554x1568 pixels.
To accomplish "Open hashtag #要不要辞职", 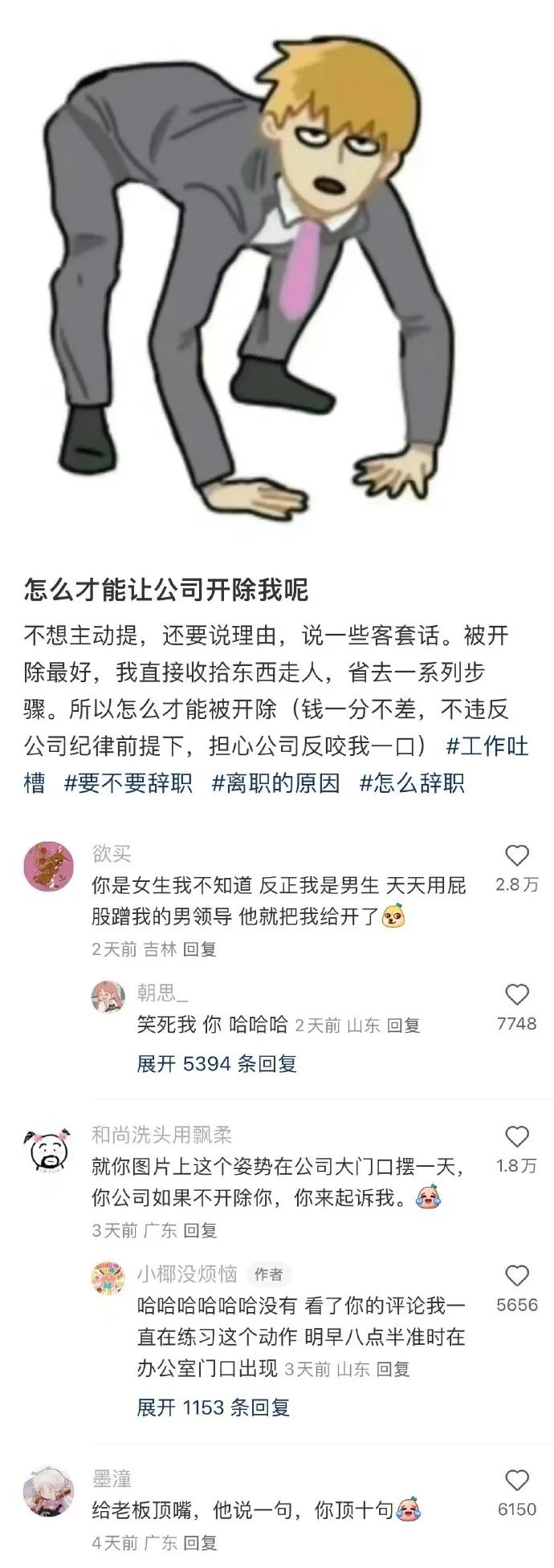I will pos(128,783).
